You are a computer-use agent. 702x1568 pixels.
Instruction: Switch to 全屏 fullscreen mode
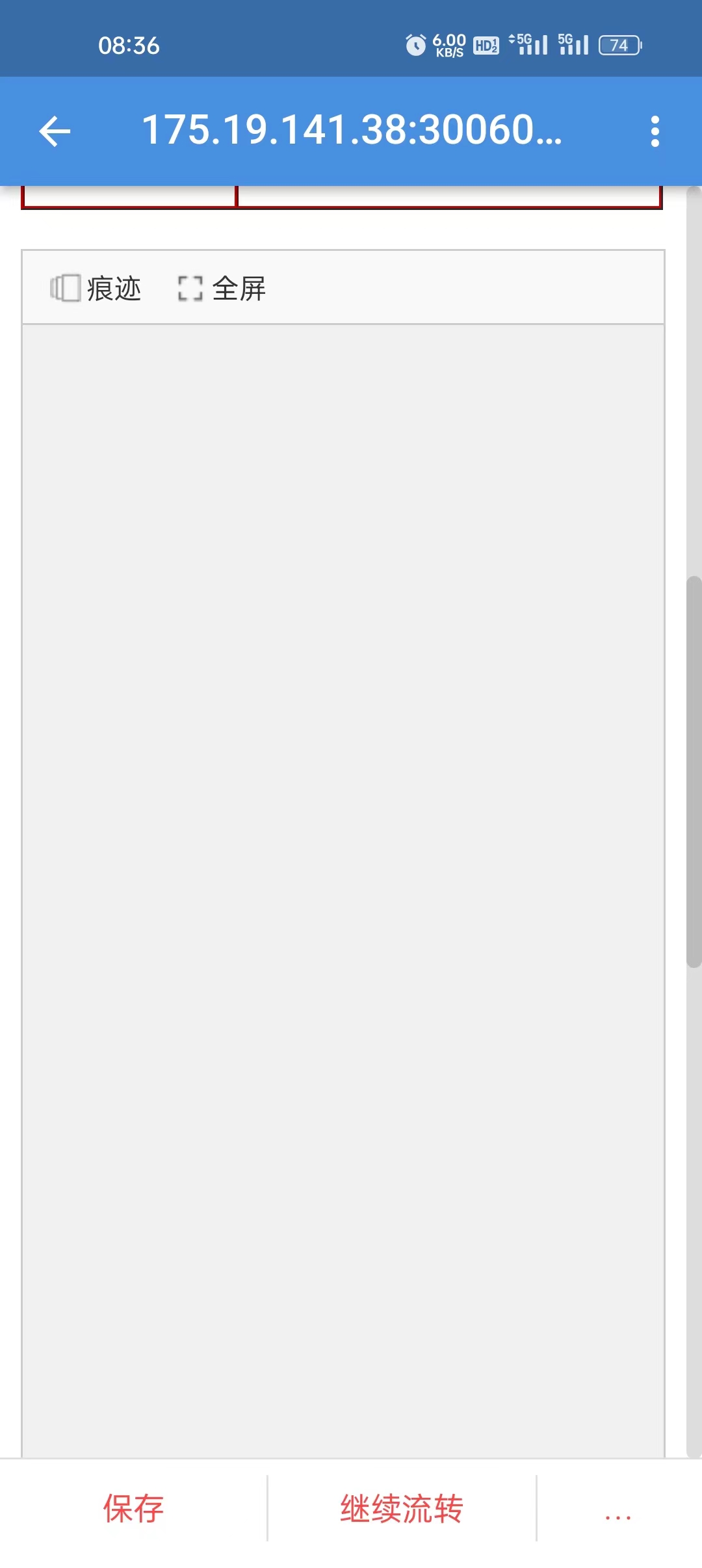click(222, 288)
